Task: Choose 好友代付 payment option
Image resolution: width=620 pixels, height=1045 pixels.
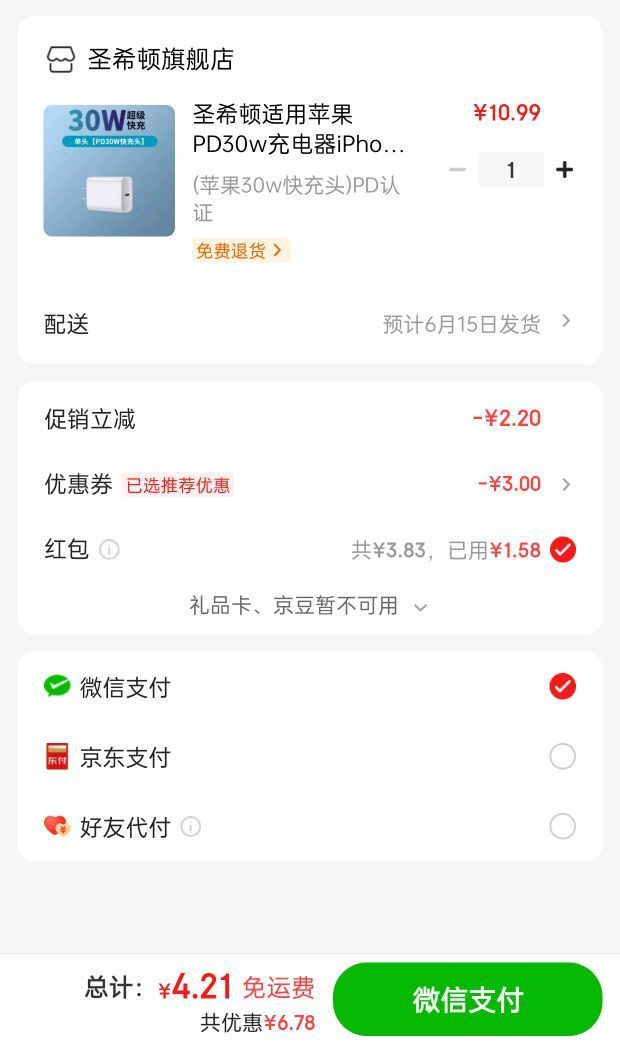Action: pyautogui.click(x=309, y=827)
